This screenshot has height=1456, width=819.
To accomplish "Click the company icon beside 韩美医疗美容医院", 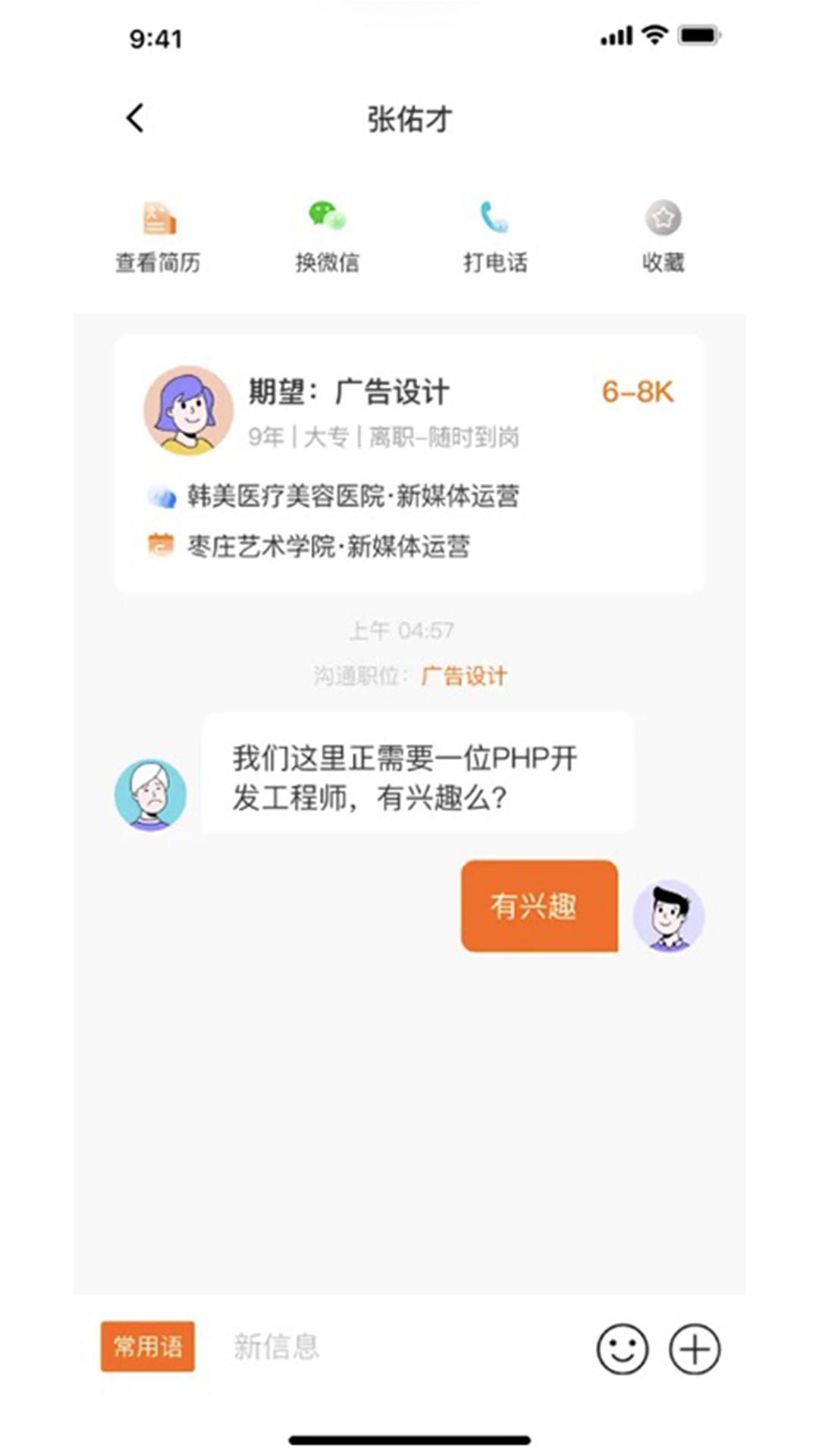I will 162,495.
